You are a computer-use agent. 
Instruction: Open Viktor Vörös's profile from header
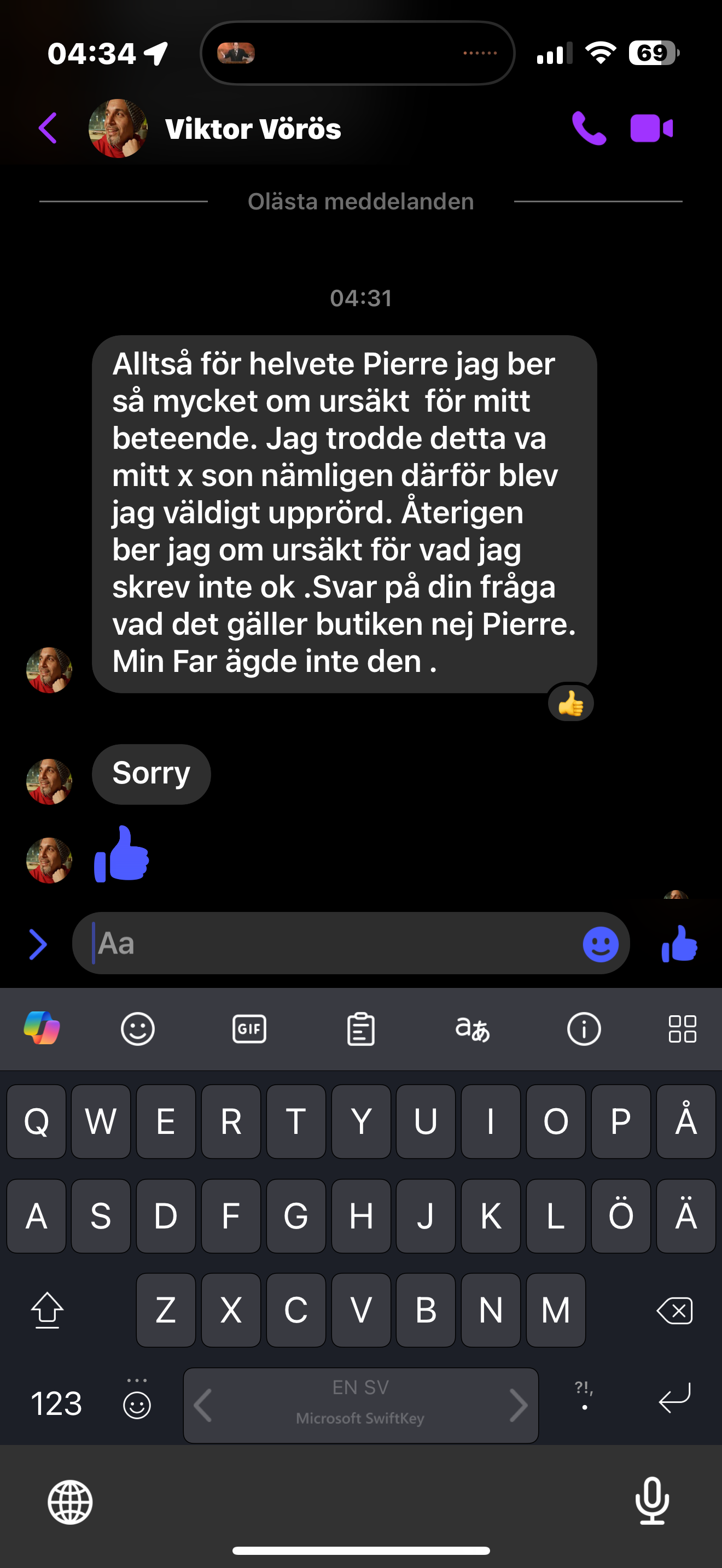[216, 128]
